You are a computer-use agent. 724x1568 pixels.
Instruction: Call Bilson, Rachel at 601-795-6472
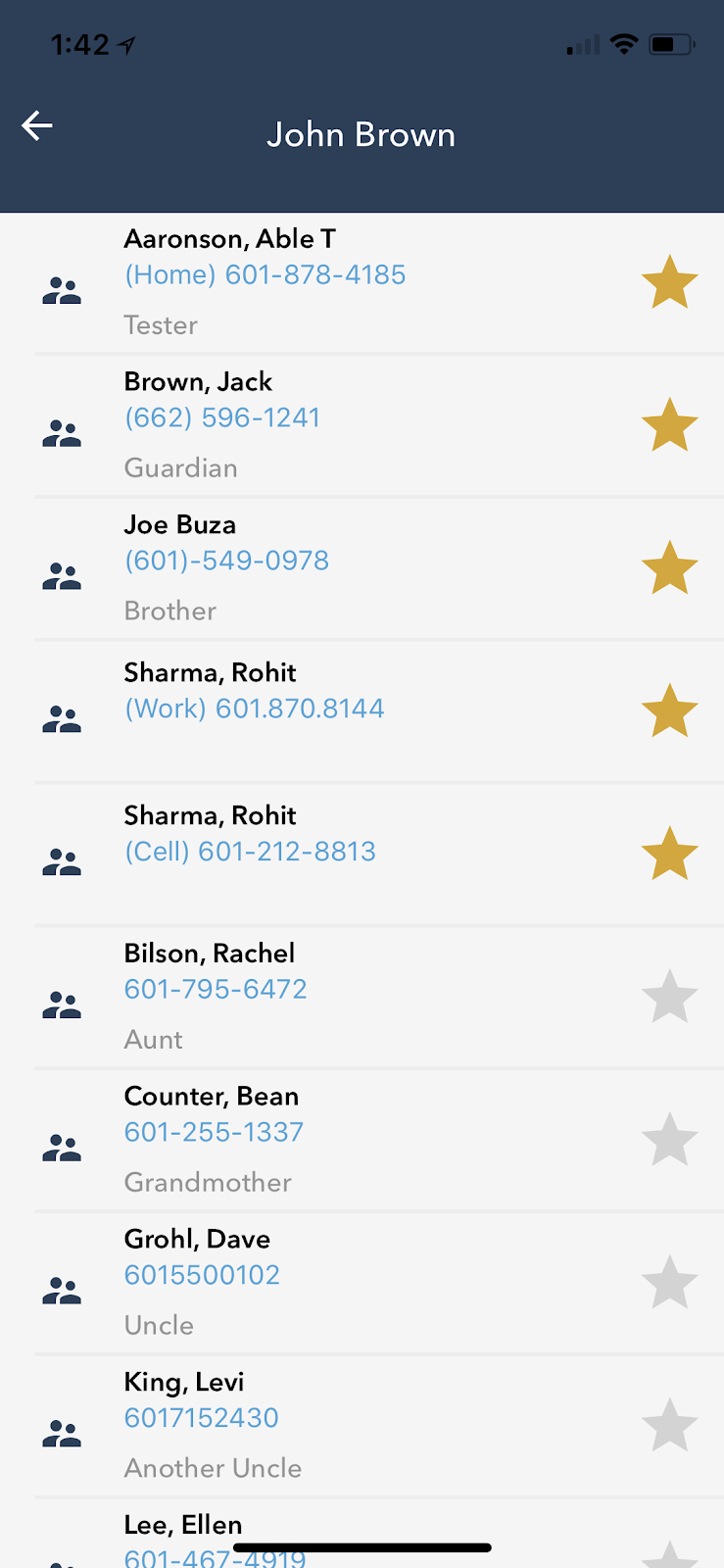(216, 989)
